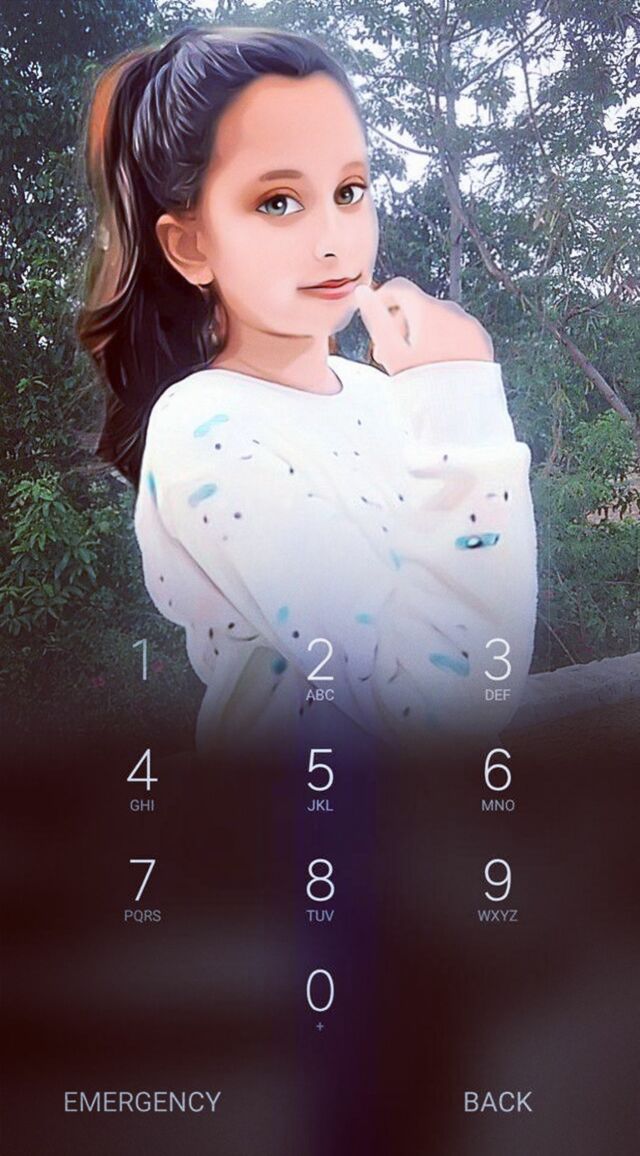Image resolution: width=640 pixels, height=1156 pixels.
Task: Tap the 5 JKL key
Action: (x=320, y=778)
